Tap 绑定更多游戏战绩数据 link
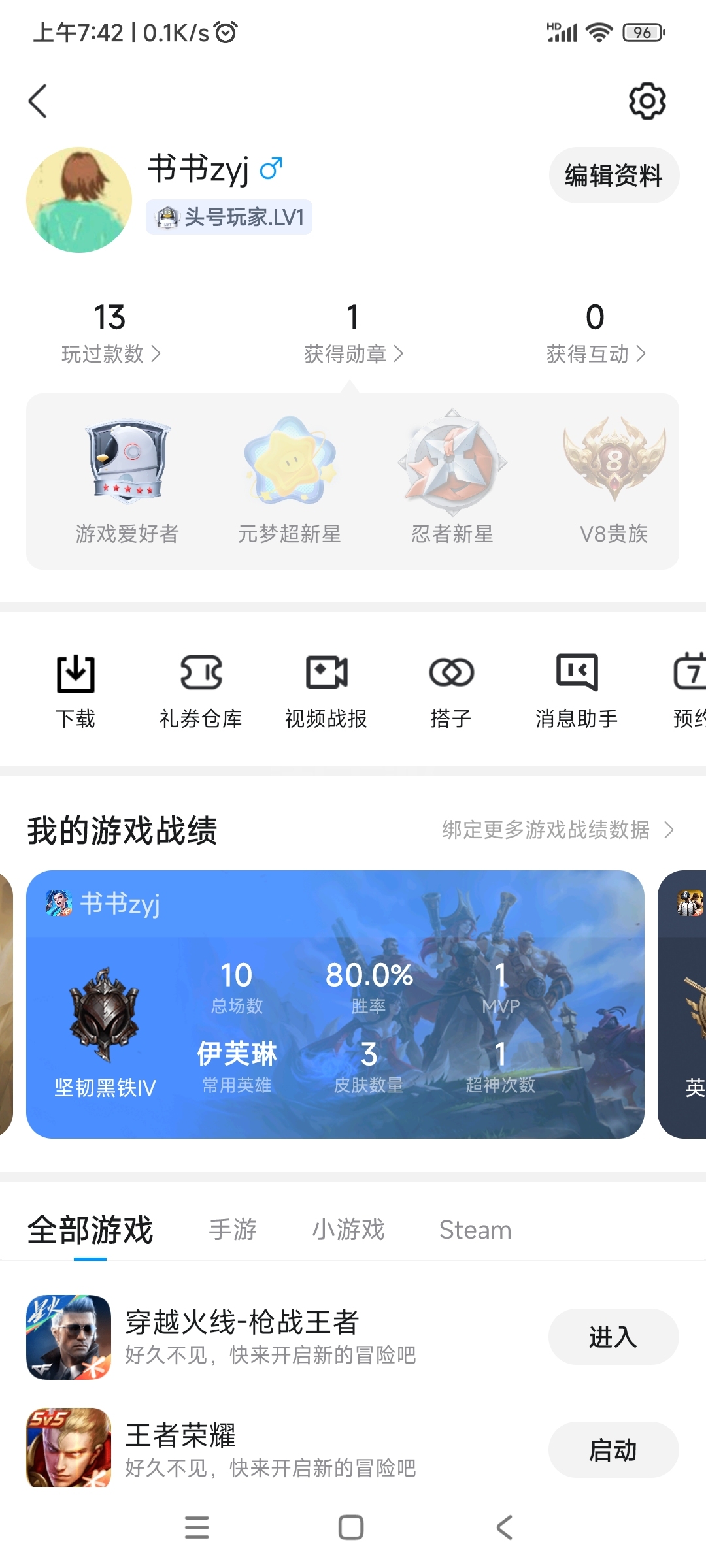706x1568 pixels. point(557,830)
